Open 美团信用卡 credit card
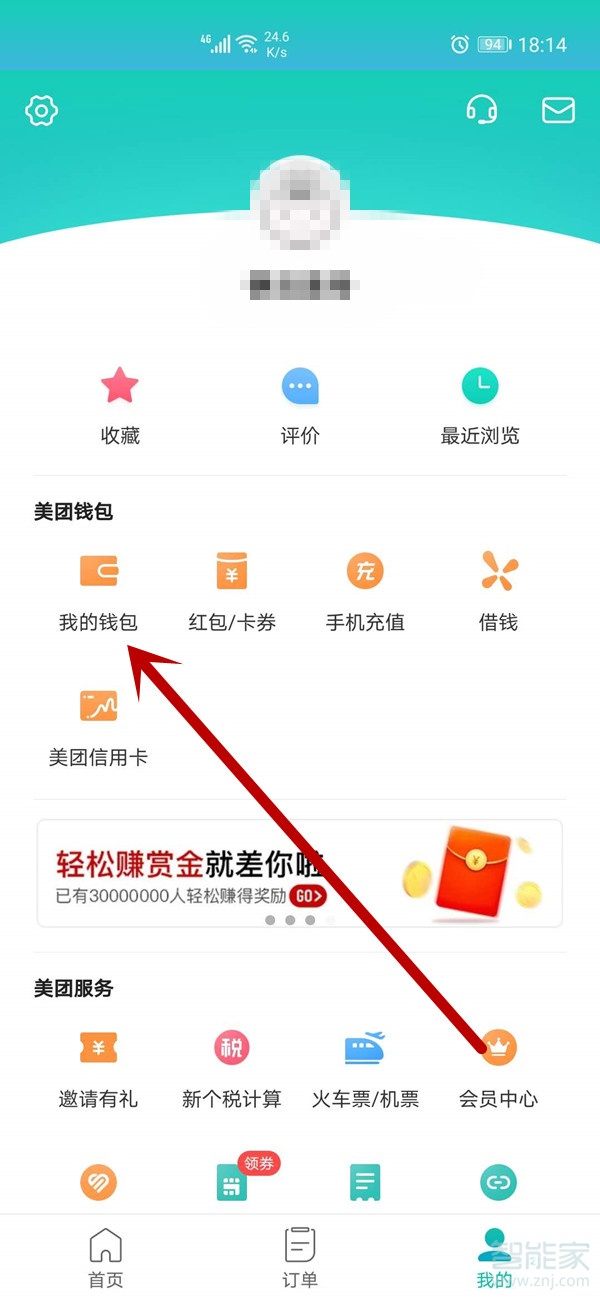Screen dimensions: 600x1300 tap(98, 725)
